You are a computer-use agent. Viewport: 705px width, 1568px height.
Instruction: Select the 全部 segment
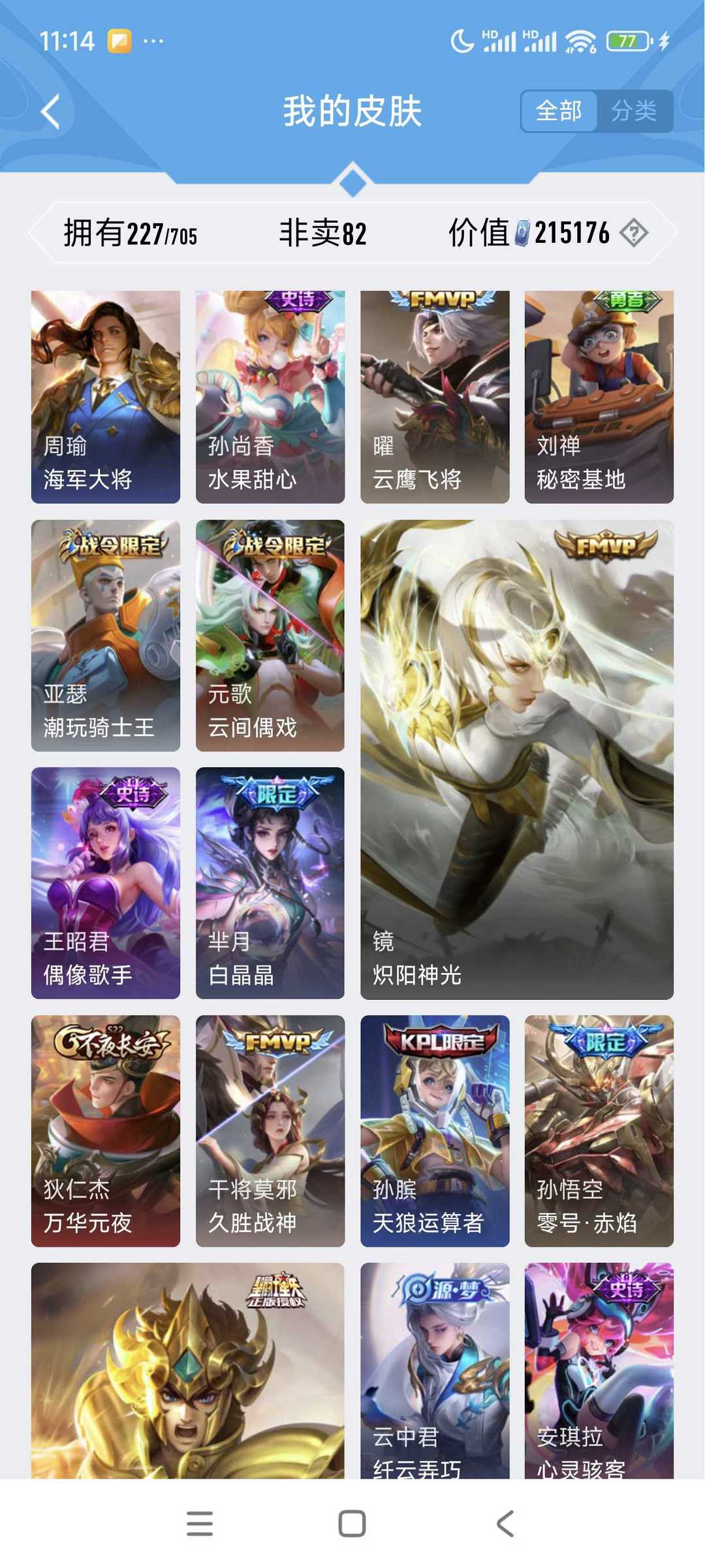[559, 111]
